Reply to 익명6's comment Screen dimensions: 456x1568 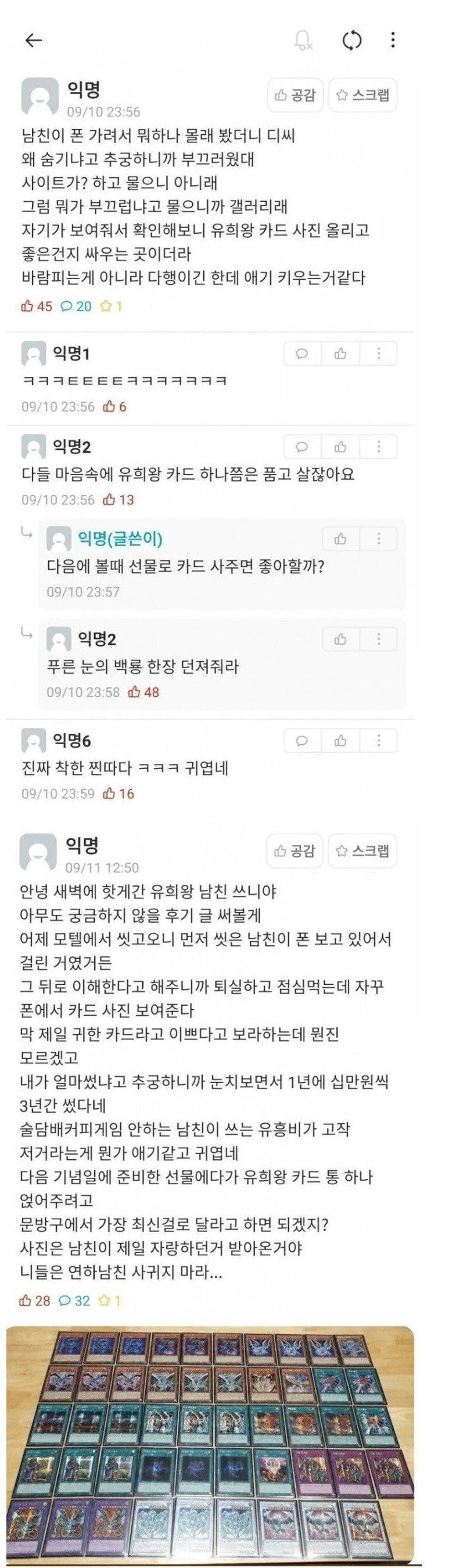coord(302,741)
